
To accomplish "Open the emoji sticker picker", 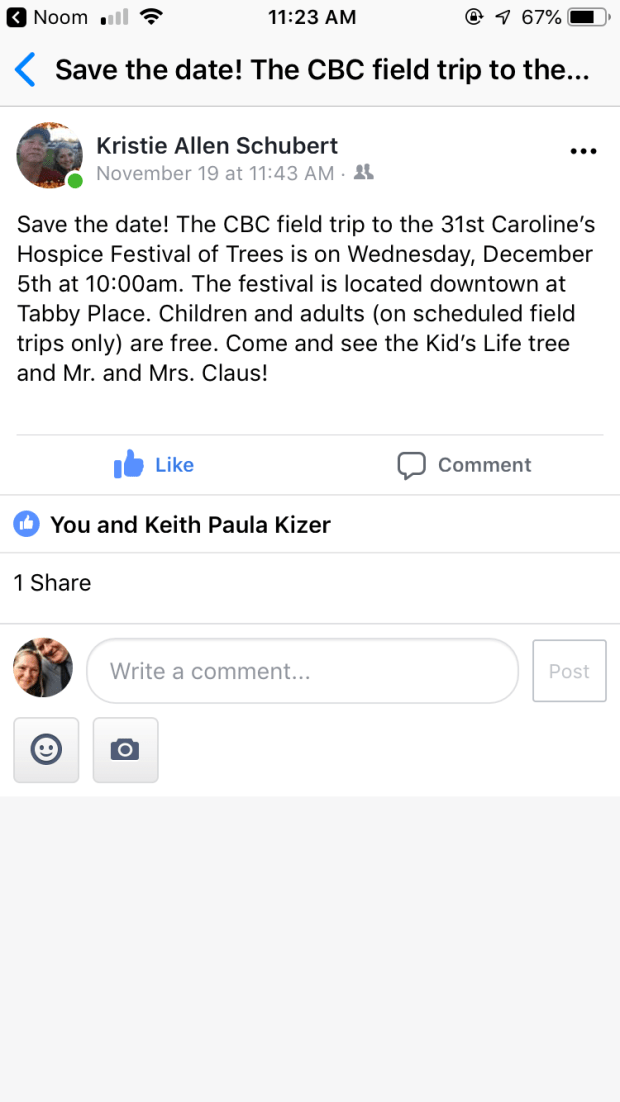I will coord(46,749).
